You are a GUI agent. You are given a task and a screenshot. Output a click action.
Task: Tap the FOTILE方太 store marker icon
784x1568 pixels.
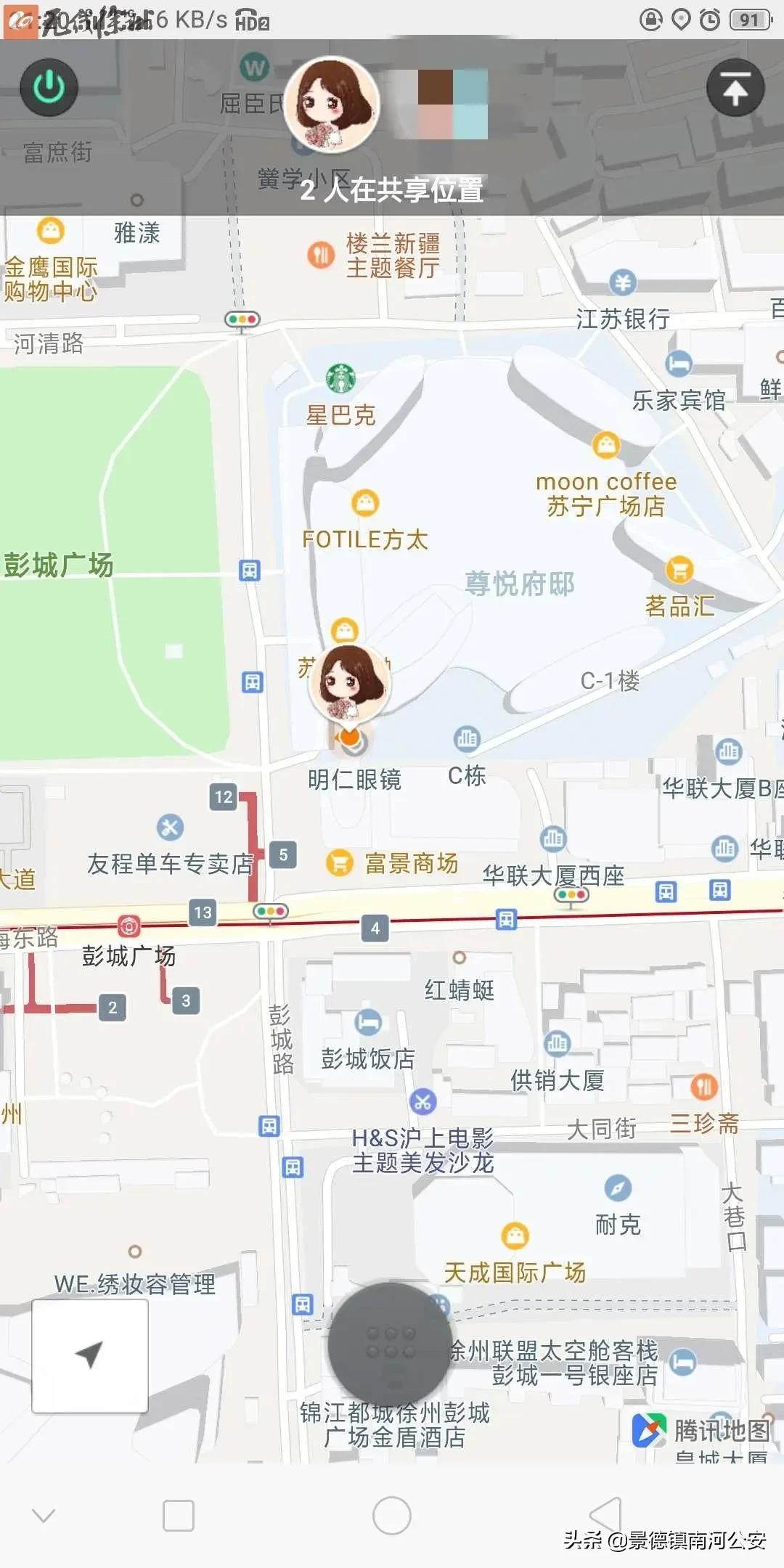click(365, 501)
